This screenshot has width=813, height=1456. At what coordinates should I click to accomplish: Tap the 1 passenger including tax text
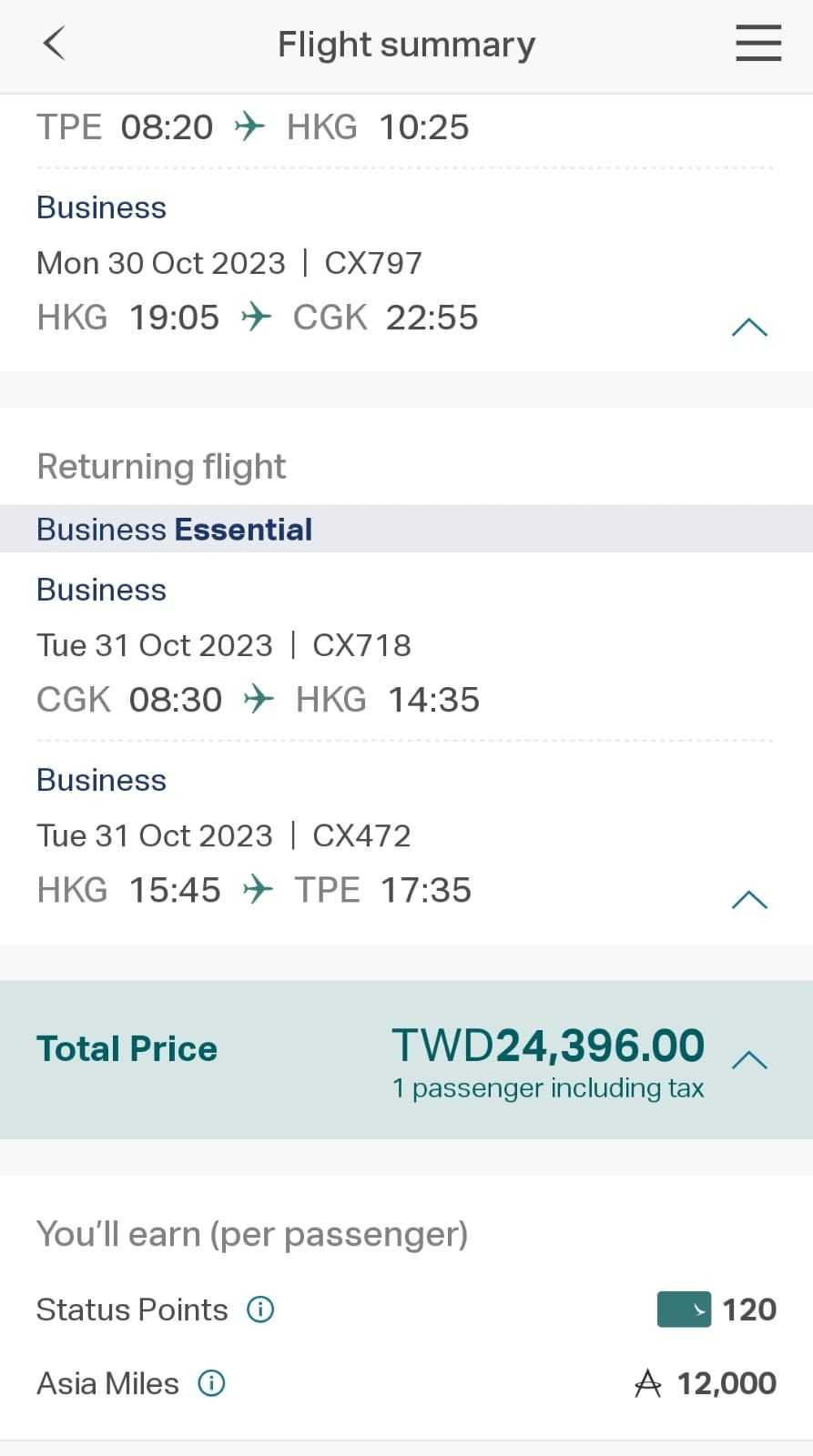[x=548, y=1087]
